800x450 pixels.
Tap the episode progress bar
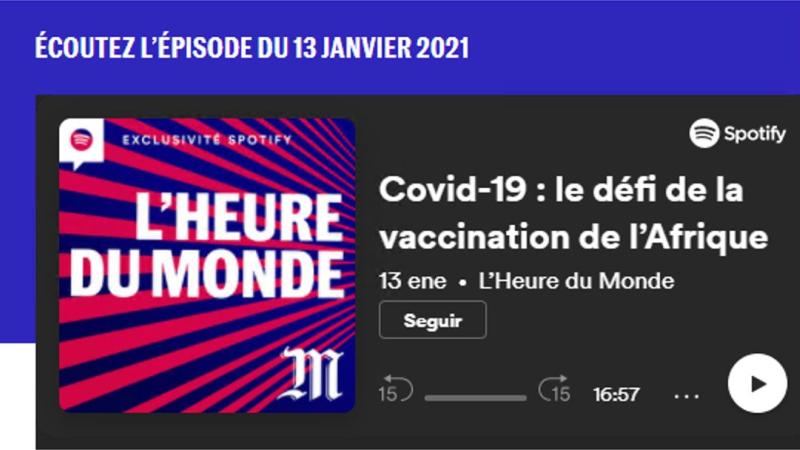(475, 398)
